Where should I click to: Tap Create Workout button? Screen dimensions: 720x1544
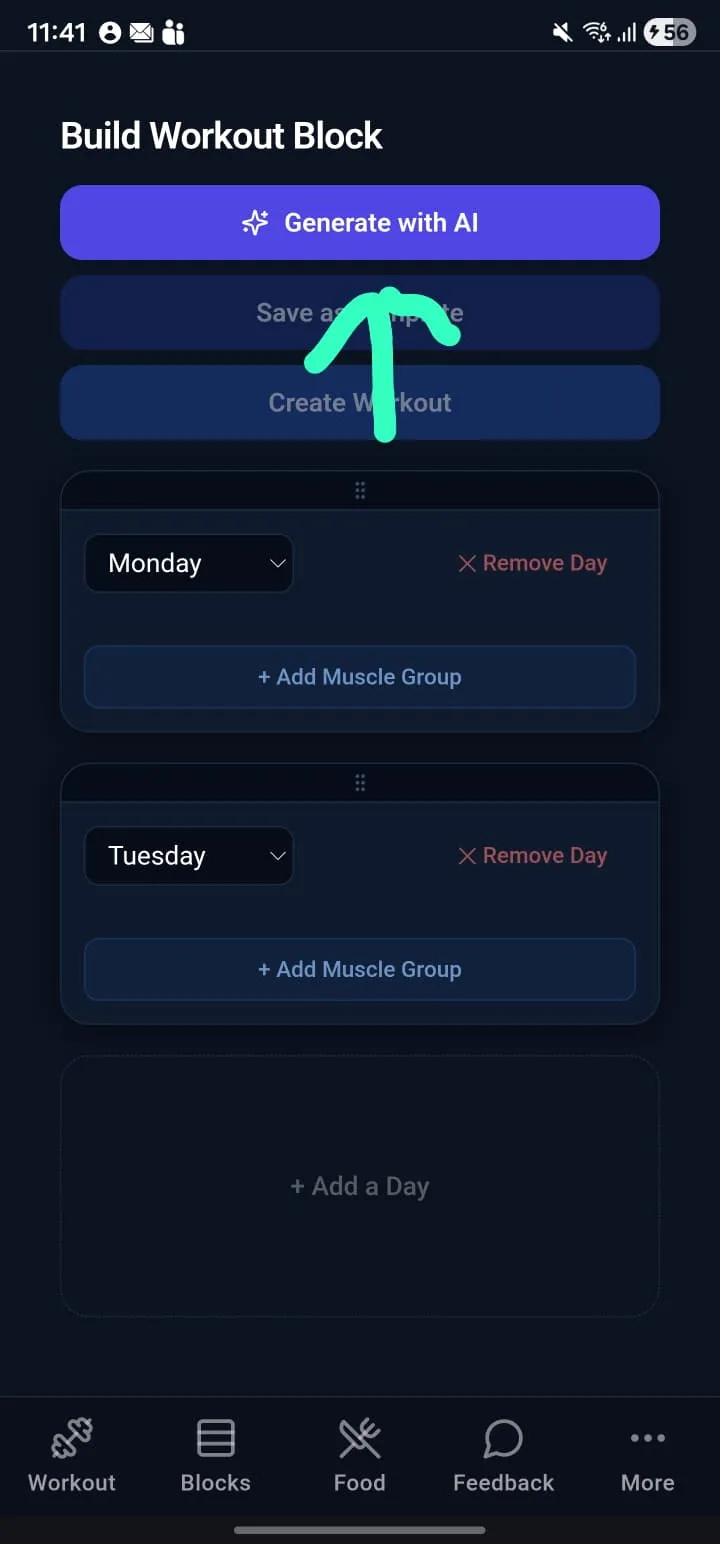[520, 402]
